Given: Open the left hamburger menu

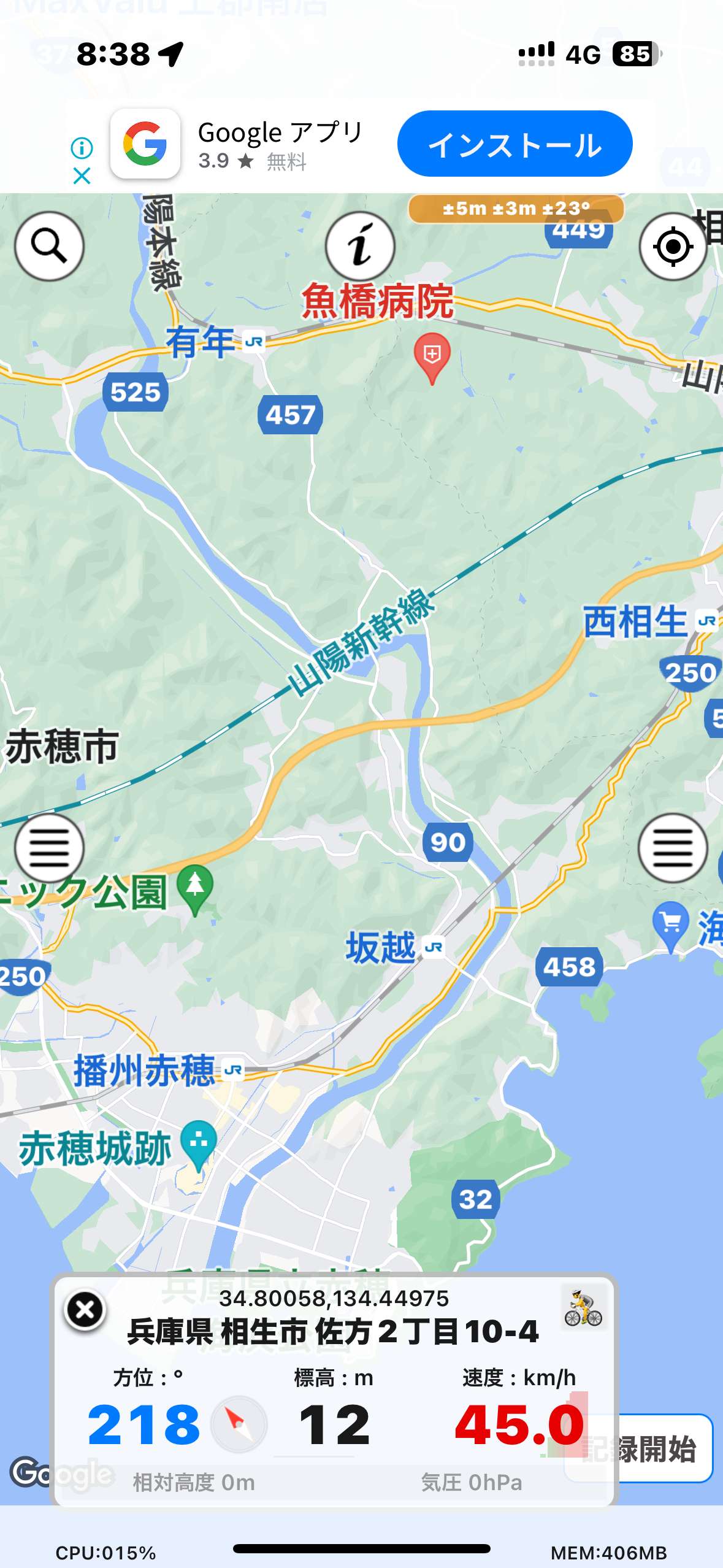Looking at the screenshot, I should tap(49, 848).
